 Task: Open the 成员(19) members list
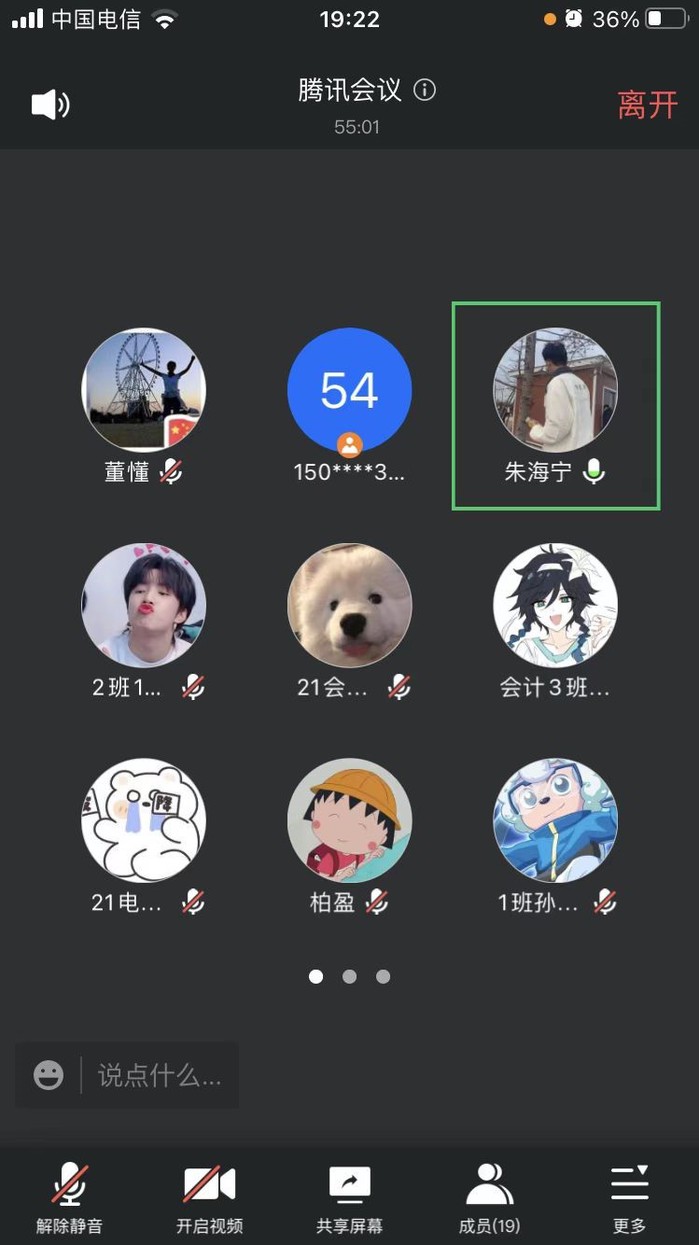(489, 1197)
